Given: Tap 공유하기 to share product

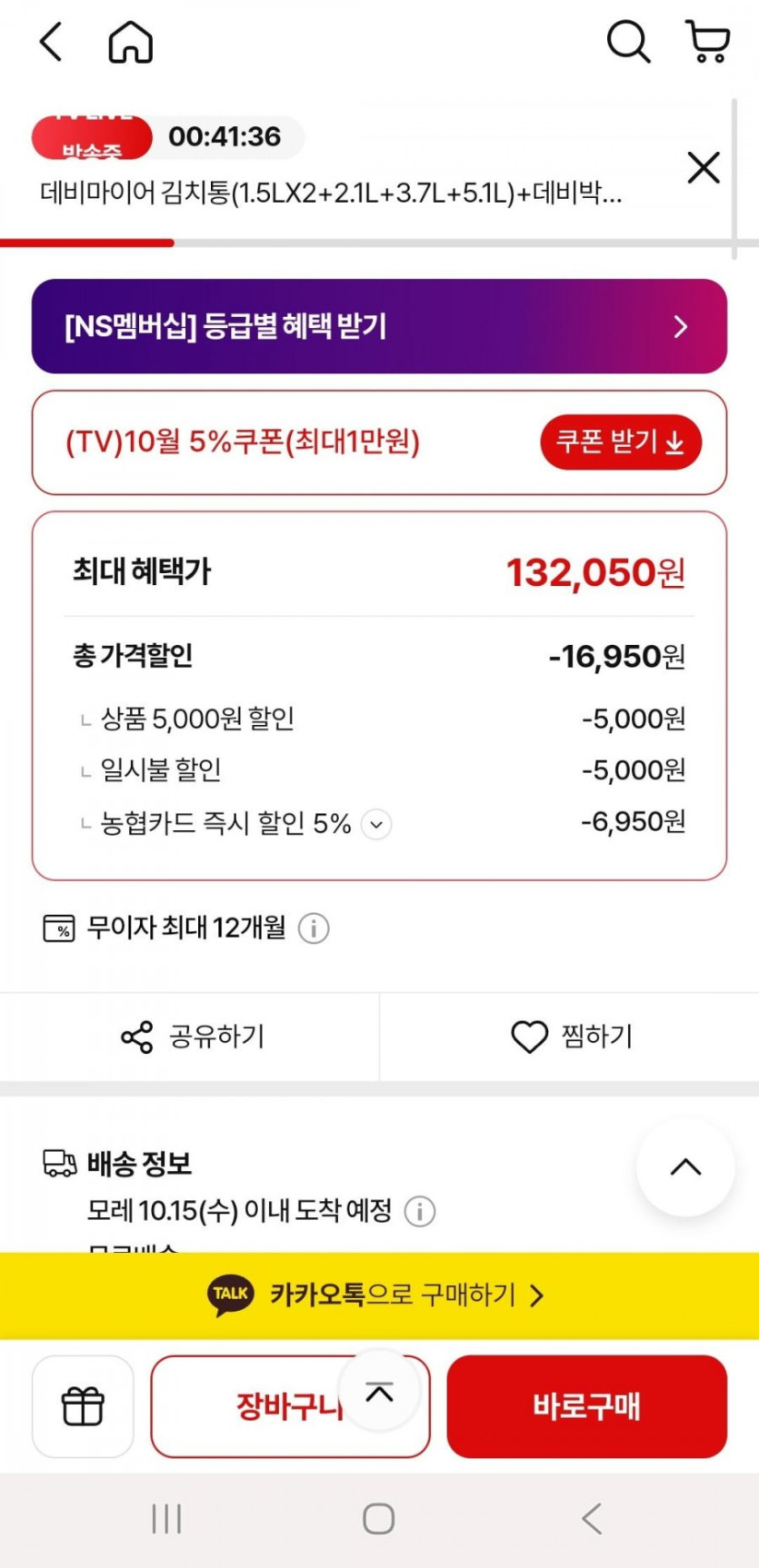Looking at the screenshot, I should pyautogui.click(x=191, y=1037).
